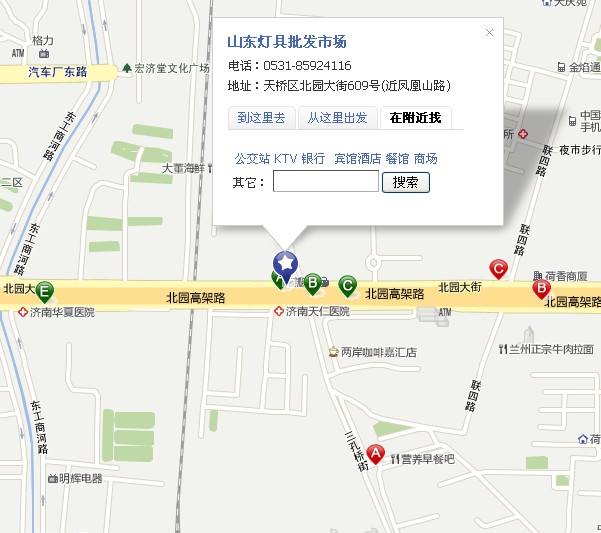Find nearby 银行

tap(314, 159)
